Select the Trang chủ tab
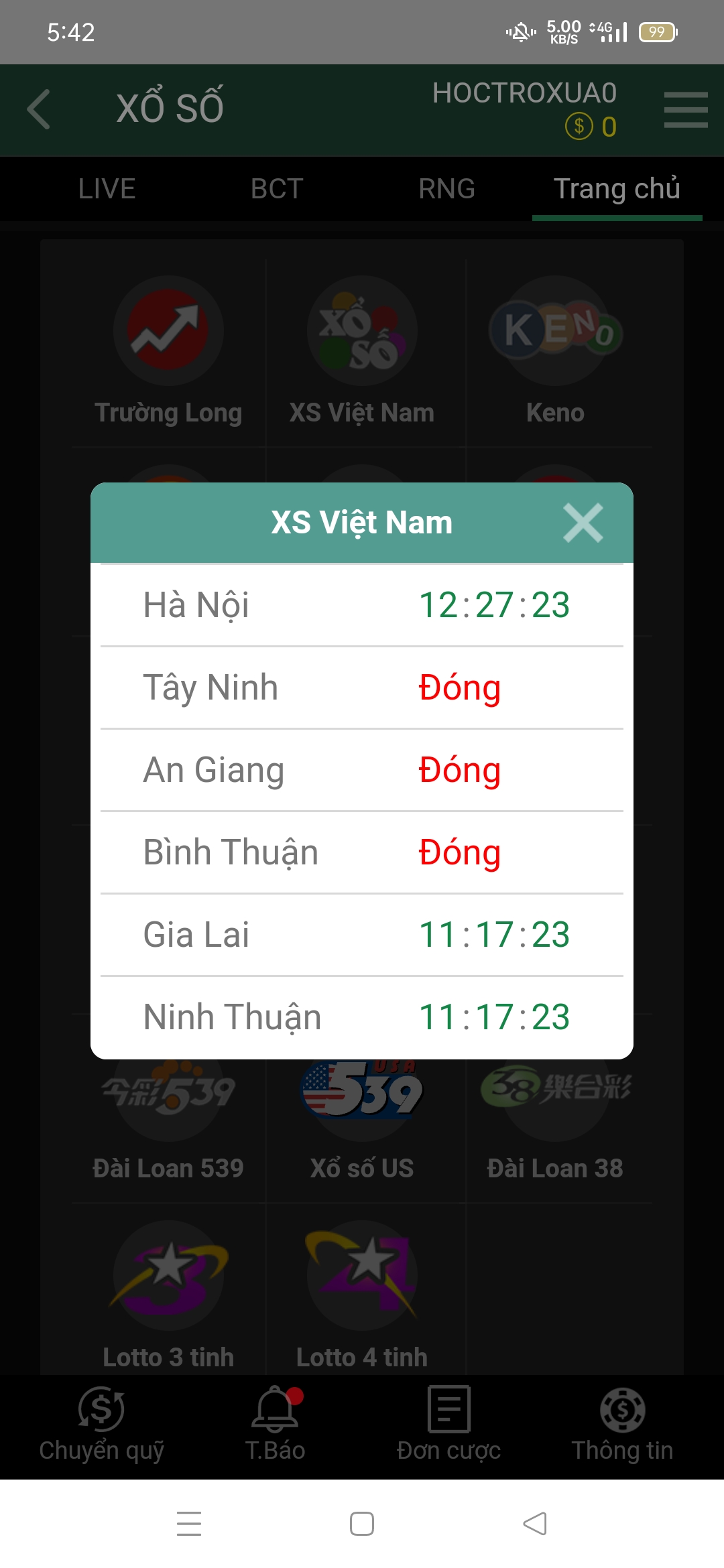The width and height of the screenshot is (724, 1568). (617, 189)
